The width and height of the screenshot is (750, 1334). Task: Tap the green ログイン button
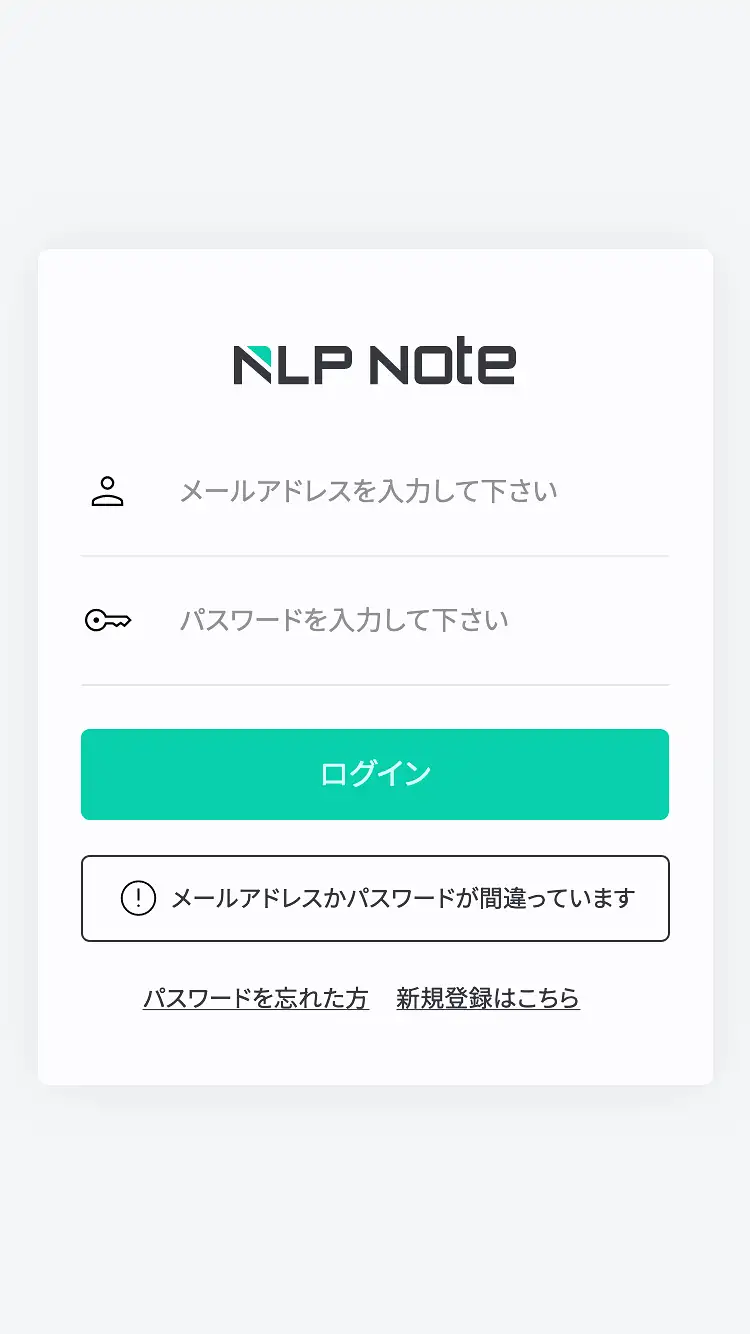point(375,774)
